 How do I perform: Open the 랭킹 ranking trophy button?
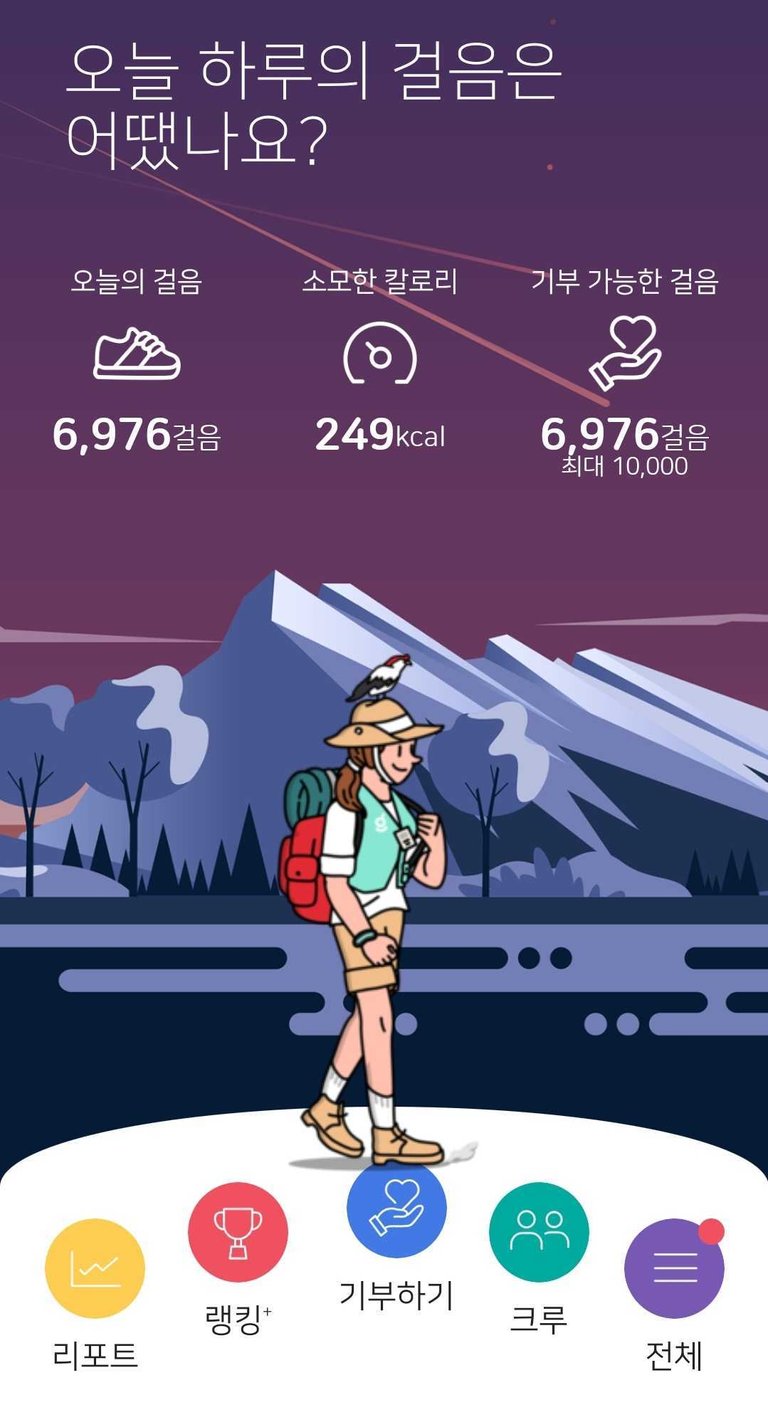[x=238, y=1232]
